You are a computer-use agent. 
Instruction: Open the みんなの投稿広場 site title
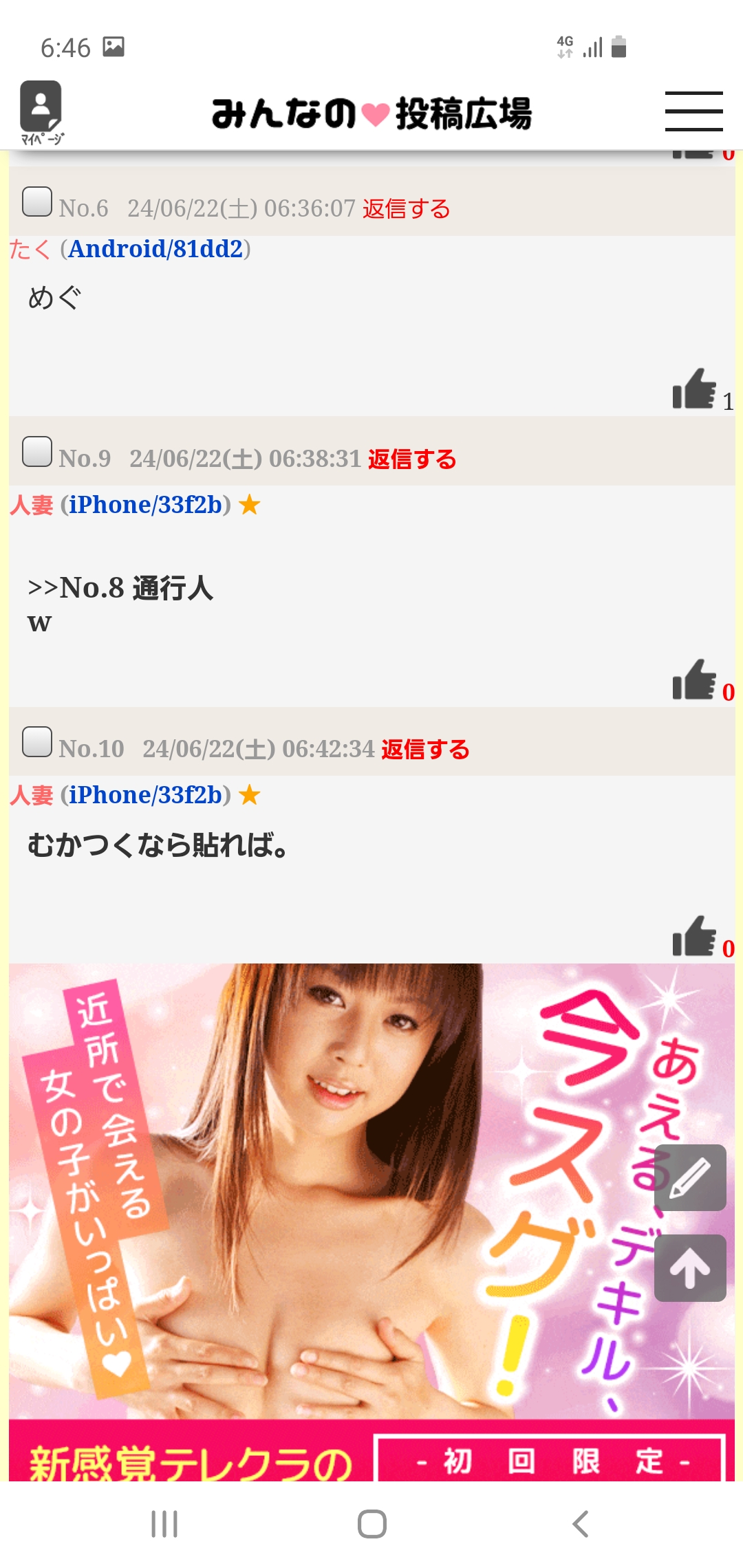(371, 113)
